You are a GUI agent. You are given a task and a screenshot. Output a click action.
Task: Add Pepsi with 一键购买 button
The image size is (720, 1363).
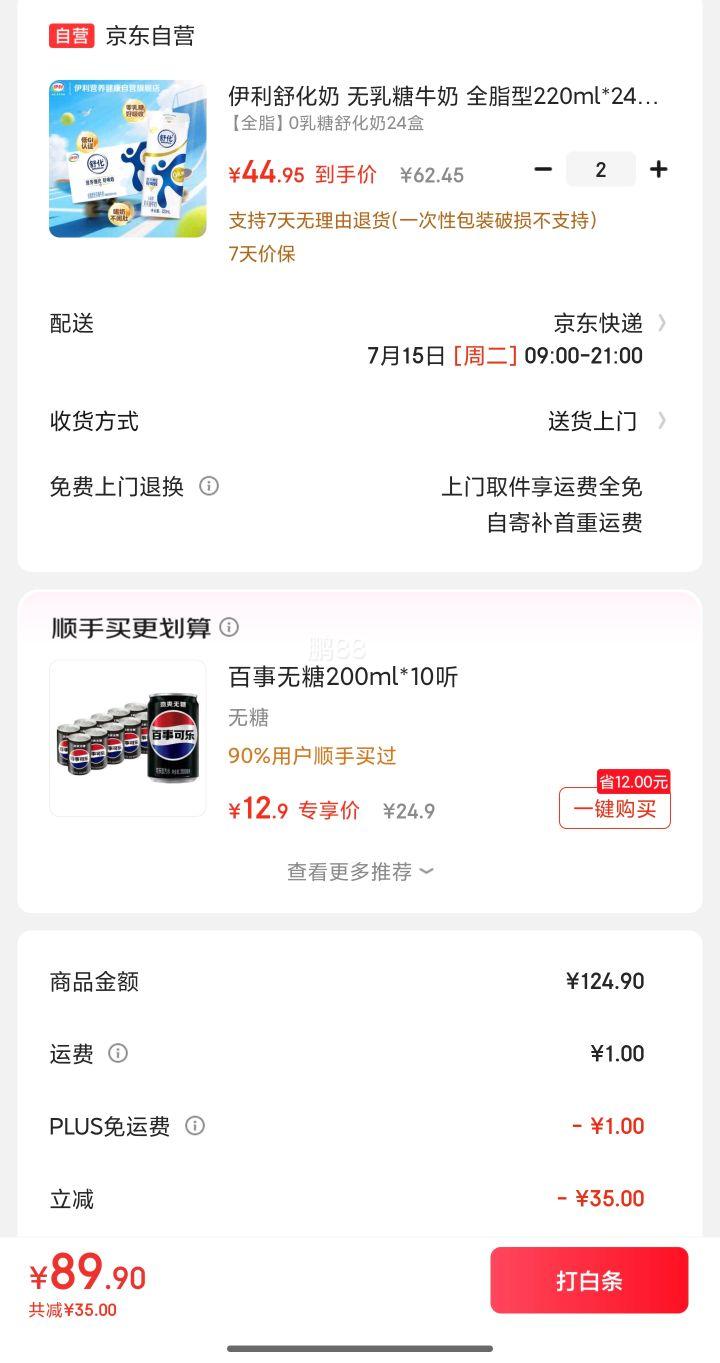[x=615, y=808]
